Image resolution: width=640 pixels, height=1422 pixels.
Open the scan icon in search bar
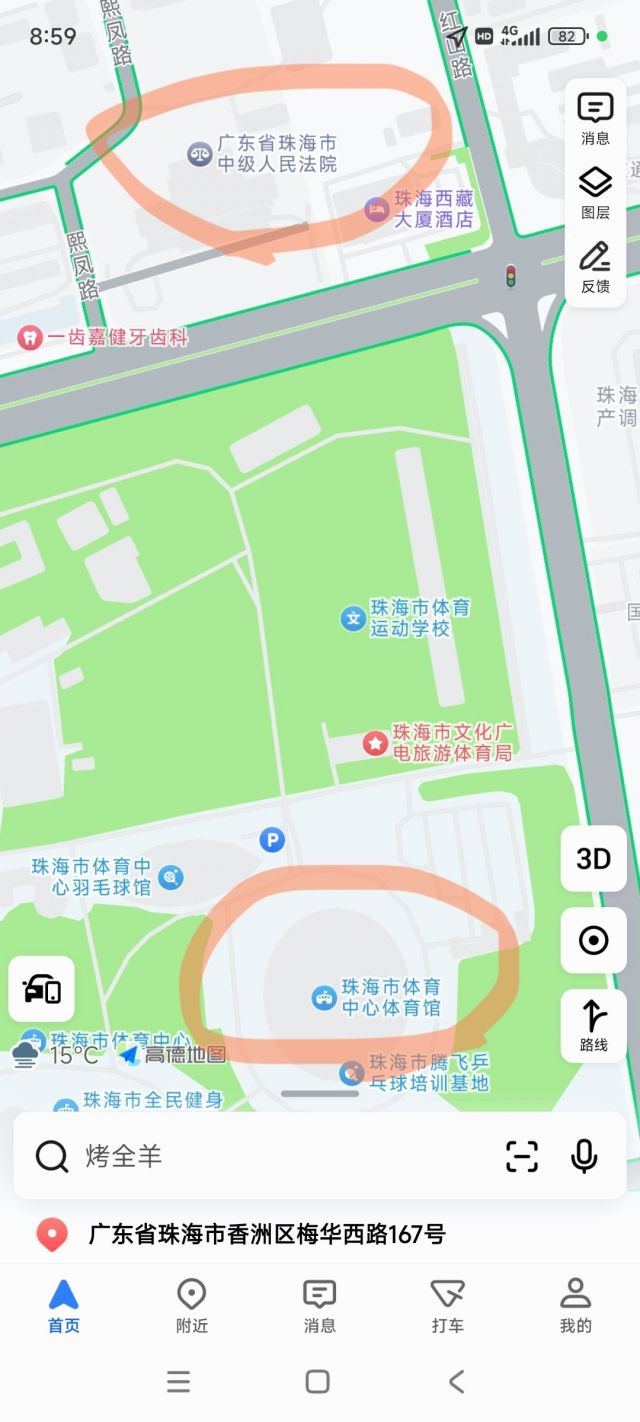tap(522, 1156)
